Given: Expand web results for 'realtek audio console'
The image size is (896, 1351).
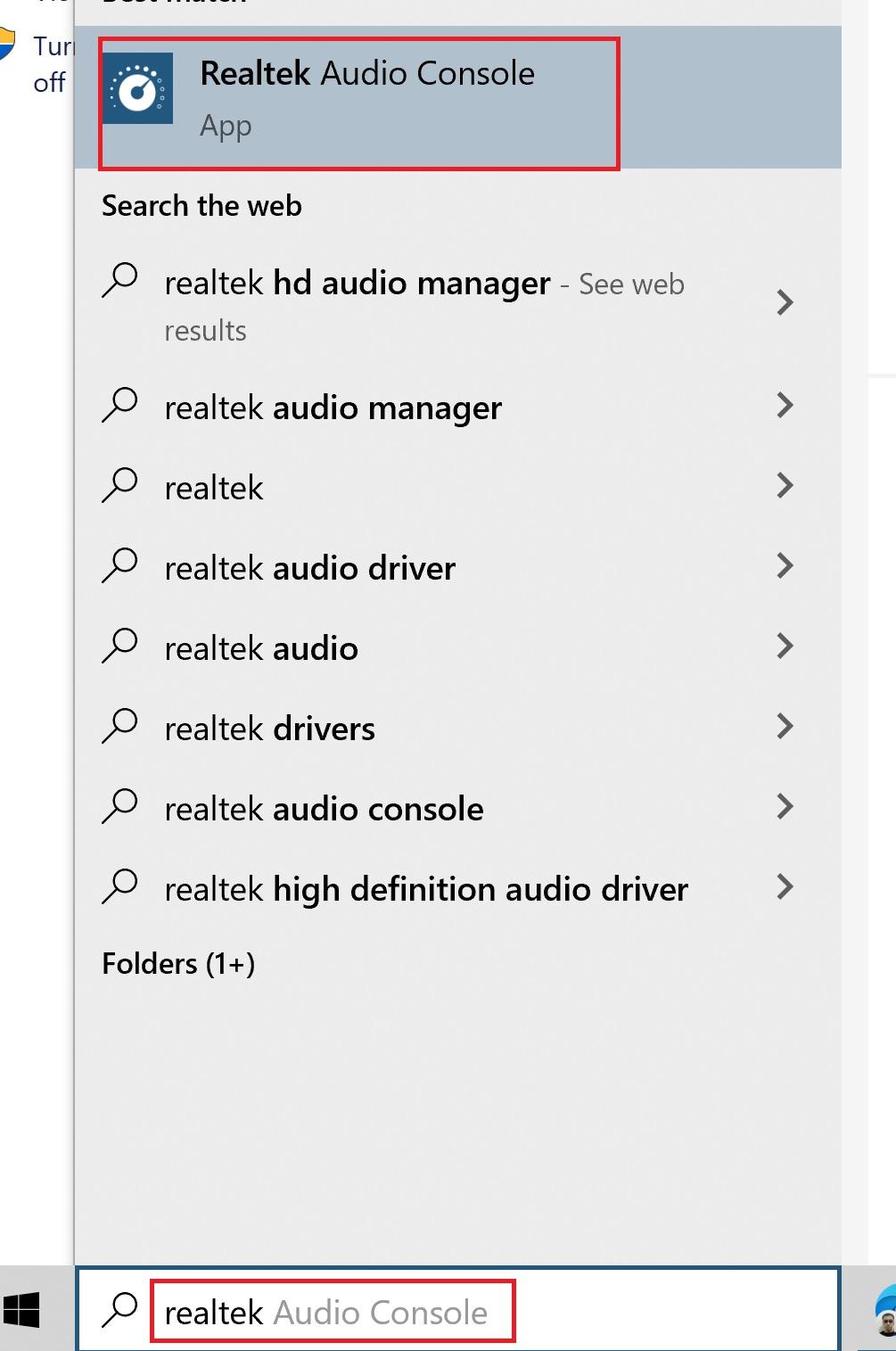Looking at the screenshot, I should [785, 808].
